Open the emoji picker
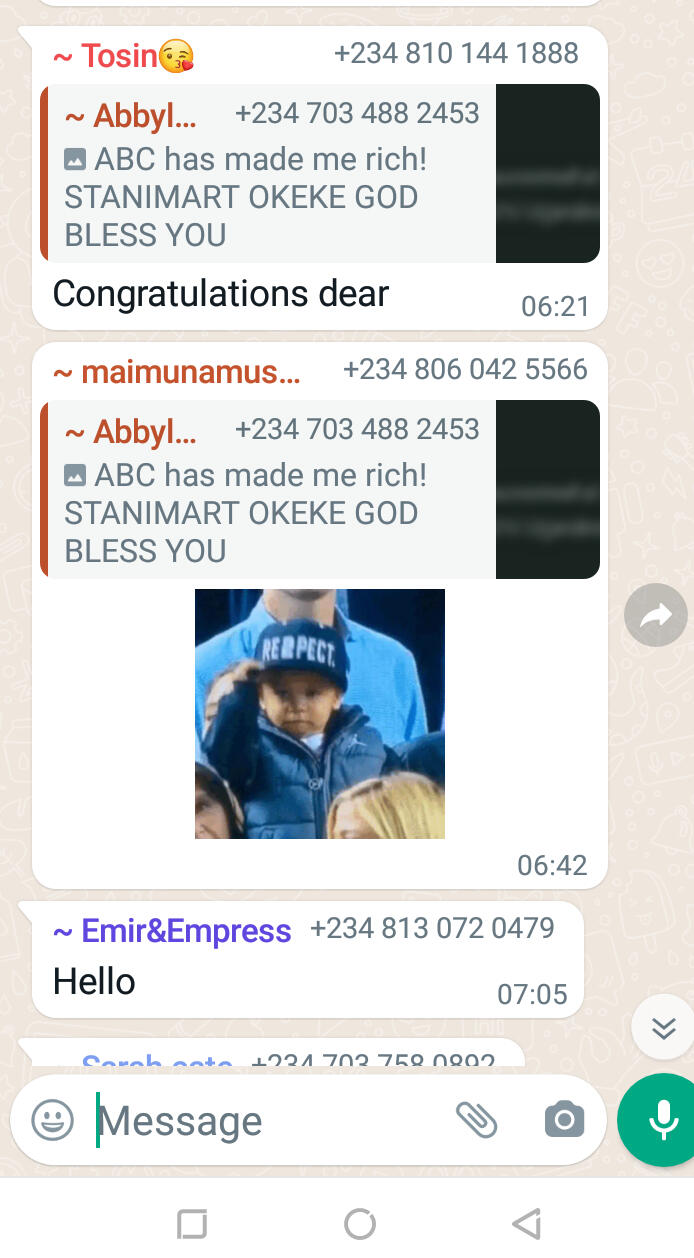Viewport: 694px width, 1258px height. (52, 1120)
